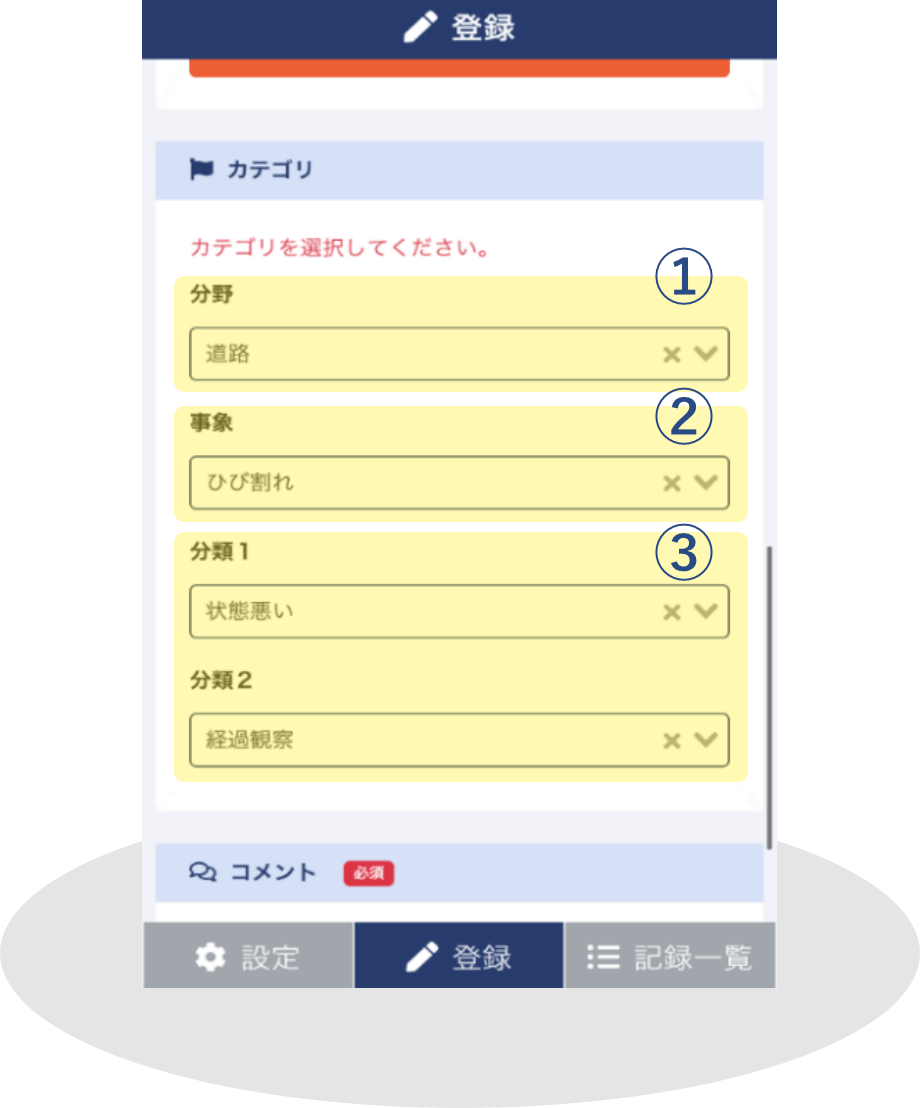Image resolution: width=920 pixels, height=1108 pixels.
Task: Select the 登録 tab in the bottom bar
Action: click(x=459, y=957)
